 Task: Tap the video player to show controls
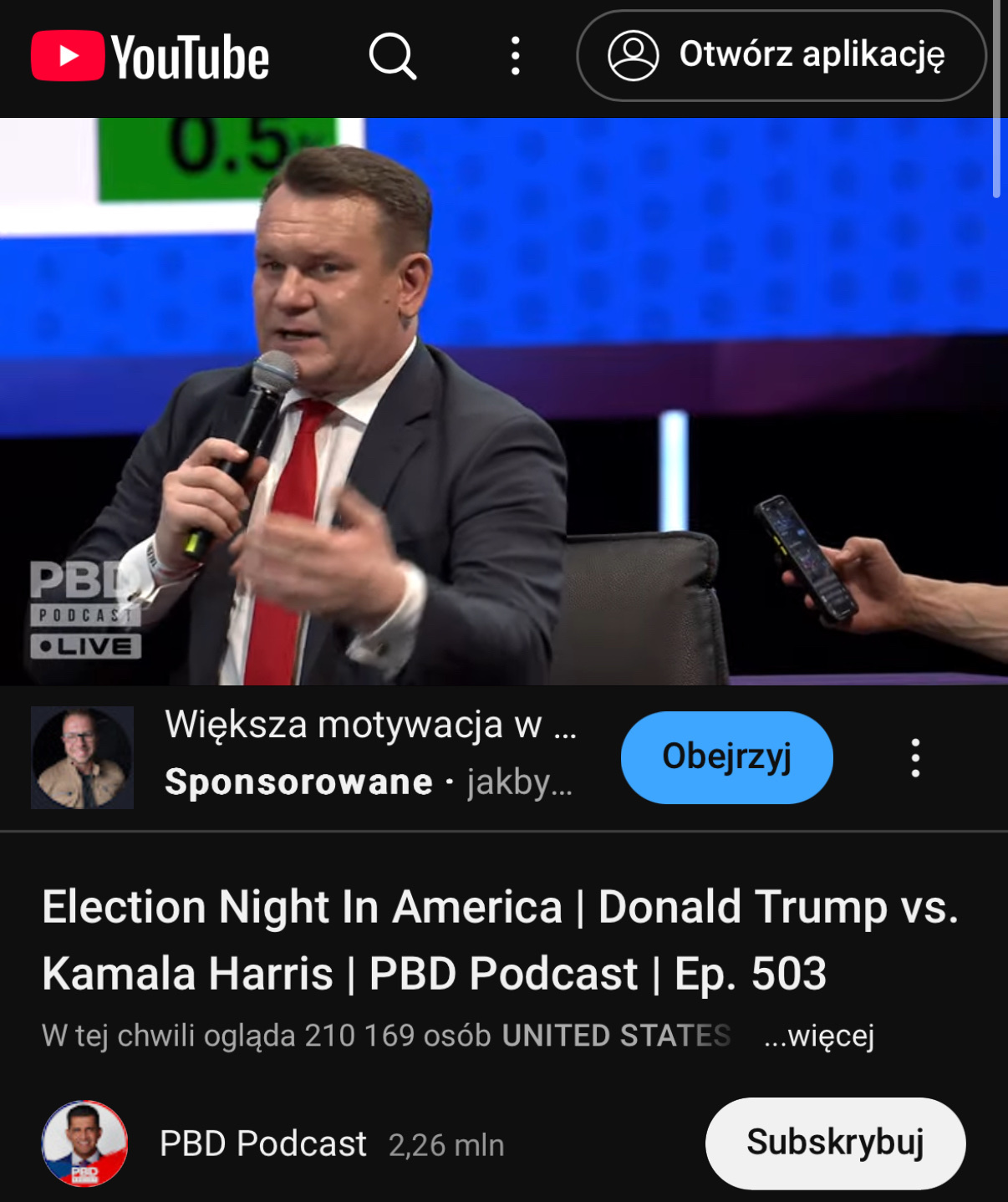(x=504, y=401)
